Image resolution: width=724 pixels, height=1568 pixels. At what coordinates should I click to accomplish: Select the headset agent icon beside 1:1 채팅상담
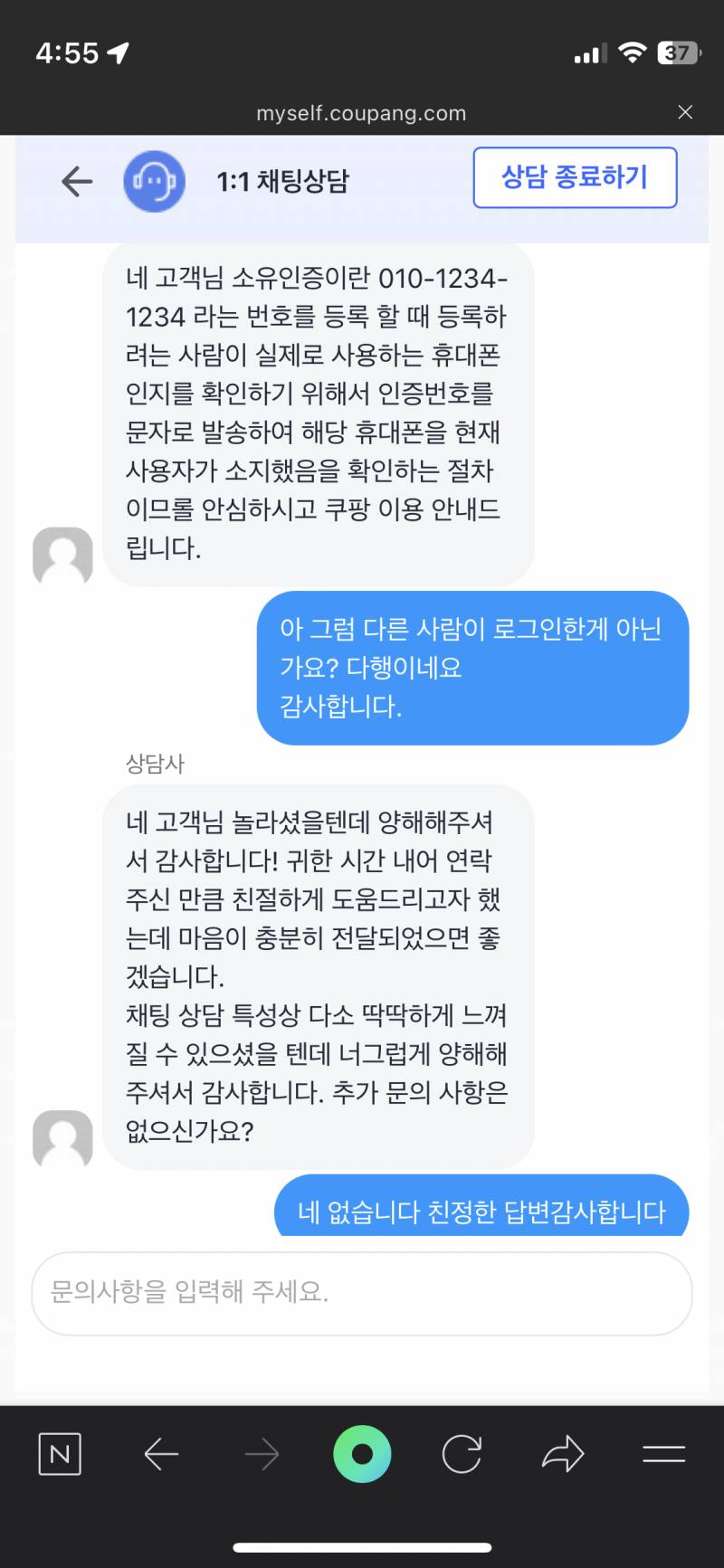[155, 181]
